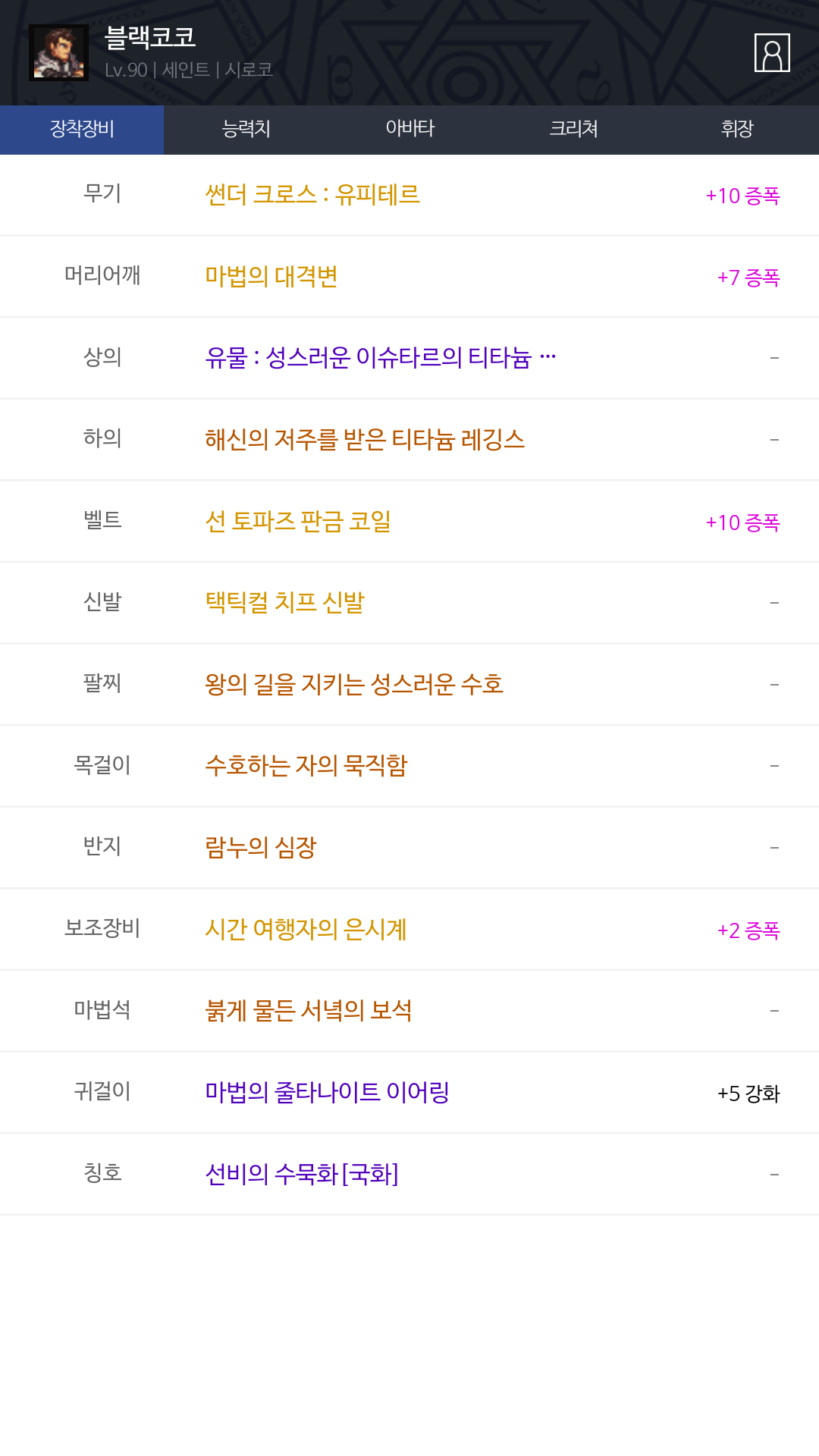Switch to the 아바타 tab
The image size is (819, 1456).
(409, 130)
